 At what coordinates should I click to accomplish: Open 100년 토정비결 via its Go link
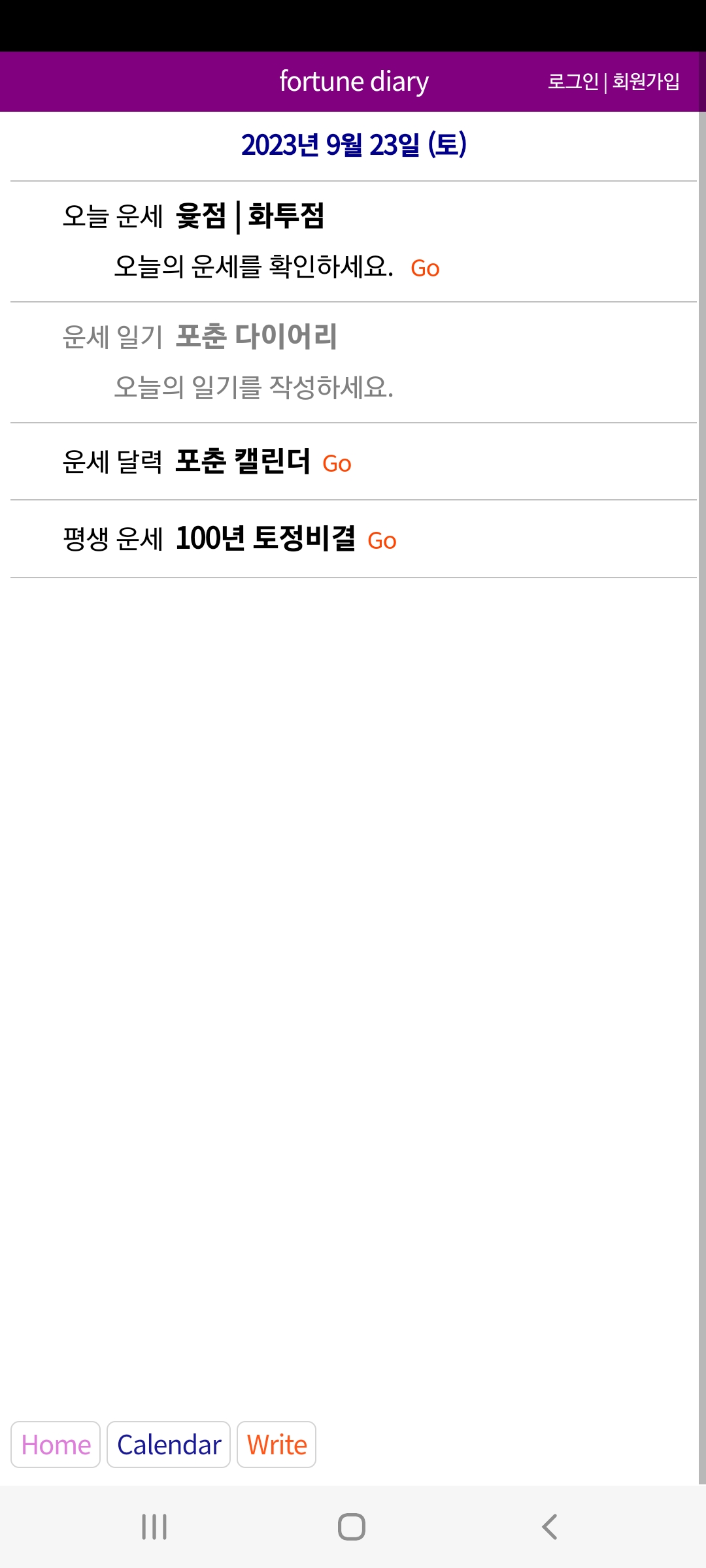click(382, 541)
